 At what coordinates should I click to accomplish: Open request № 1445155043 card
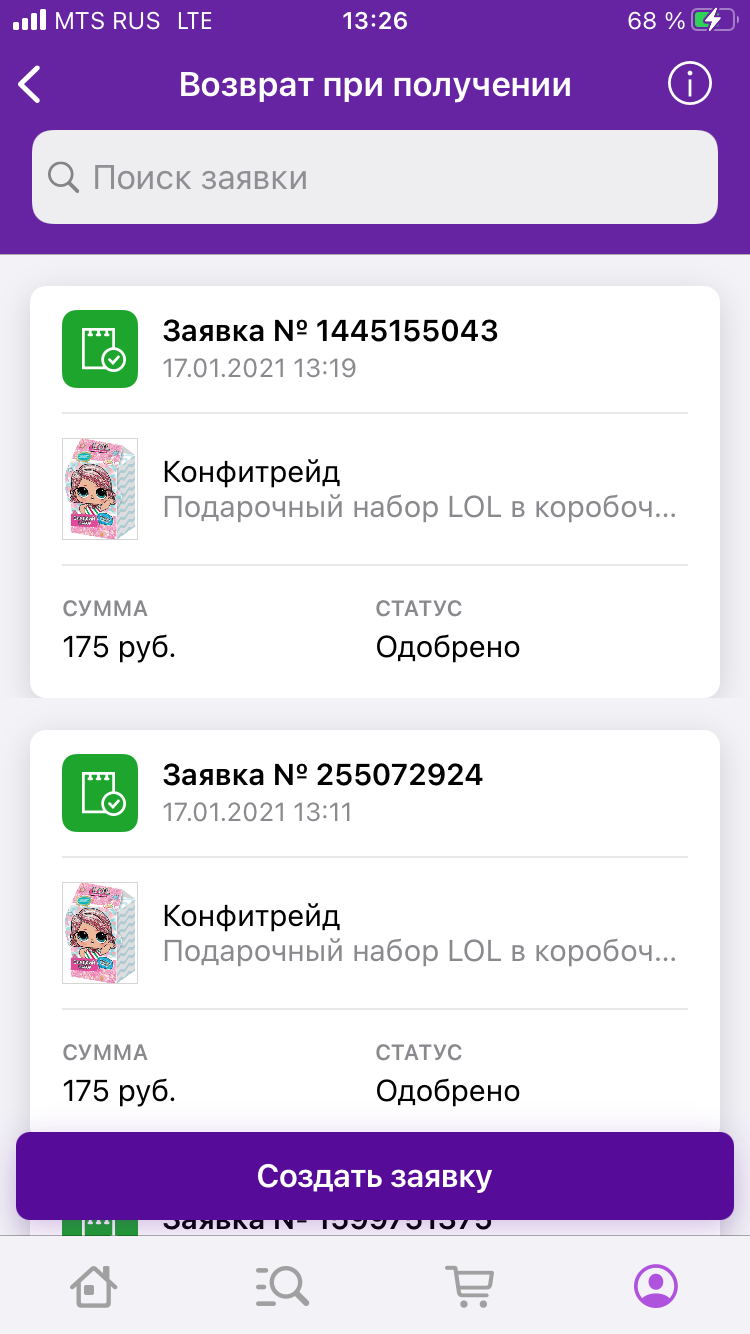[x=375, y=492]
